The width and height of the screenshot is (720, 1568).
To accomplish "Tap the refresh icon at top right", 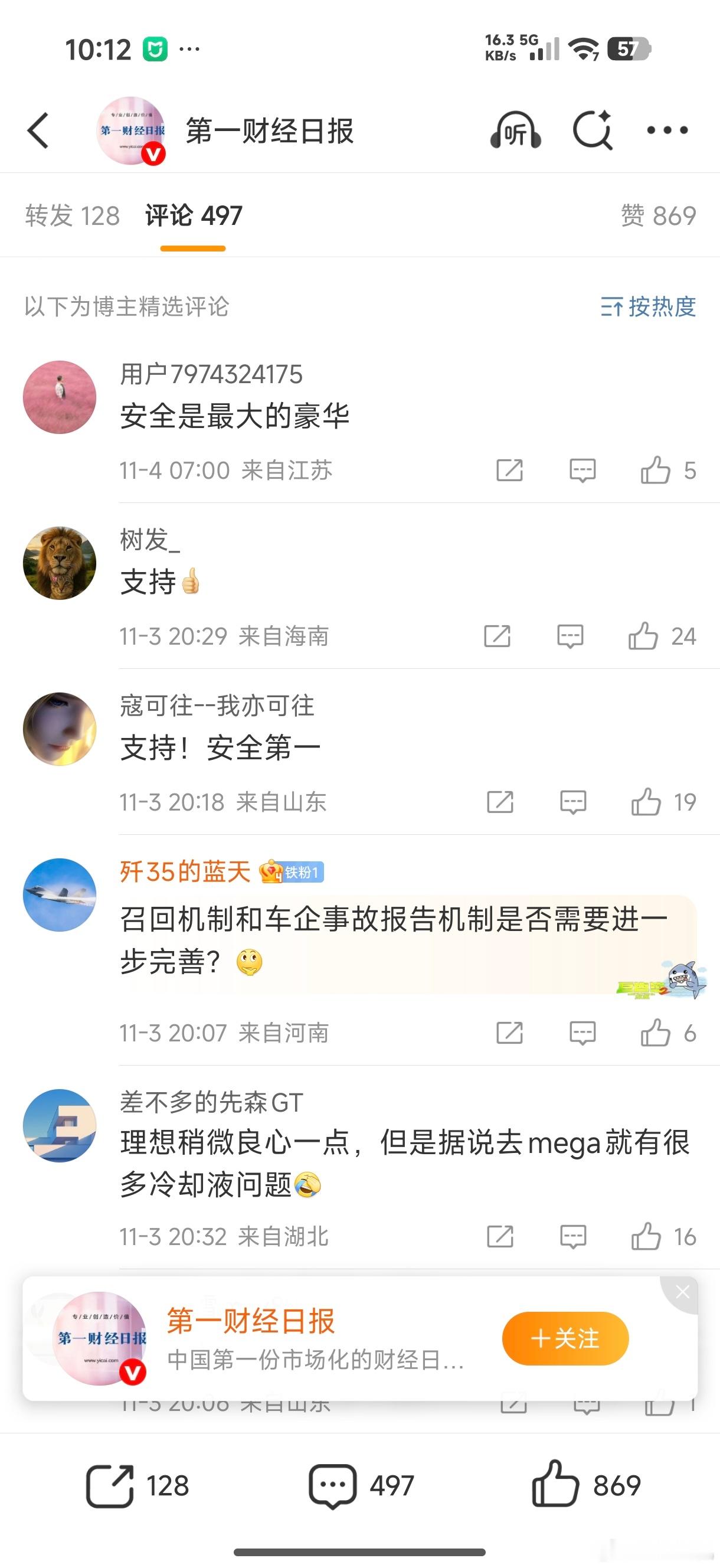I will click(592, 130).
